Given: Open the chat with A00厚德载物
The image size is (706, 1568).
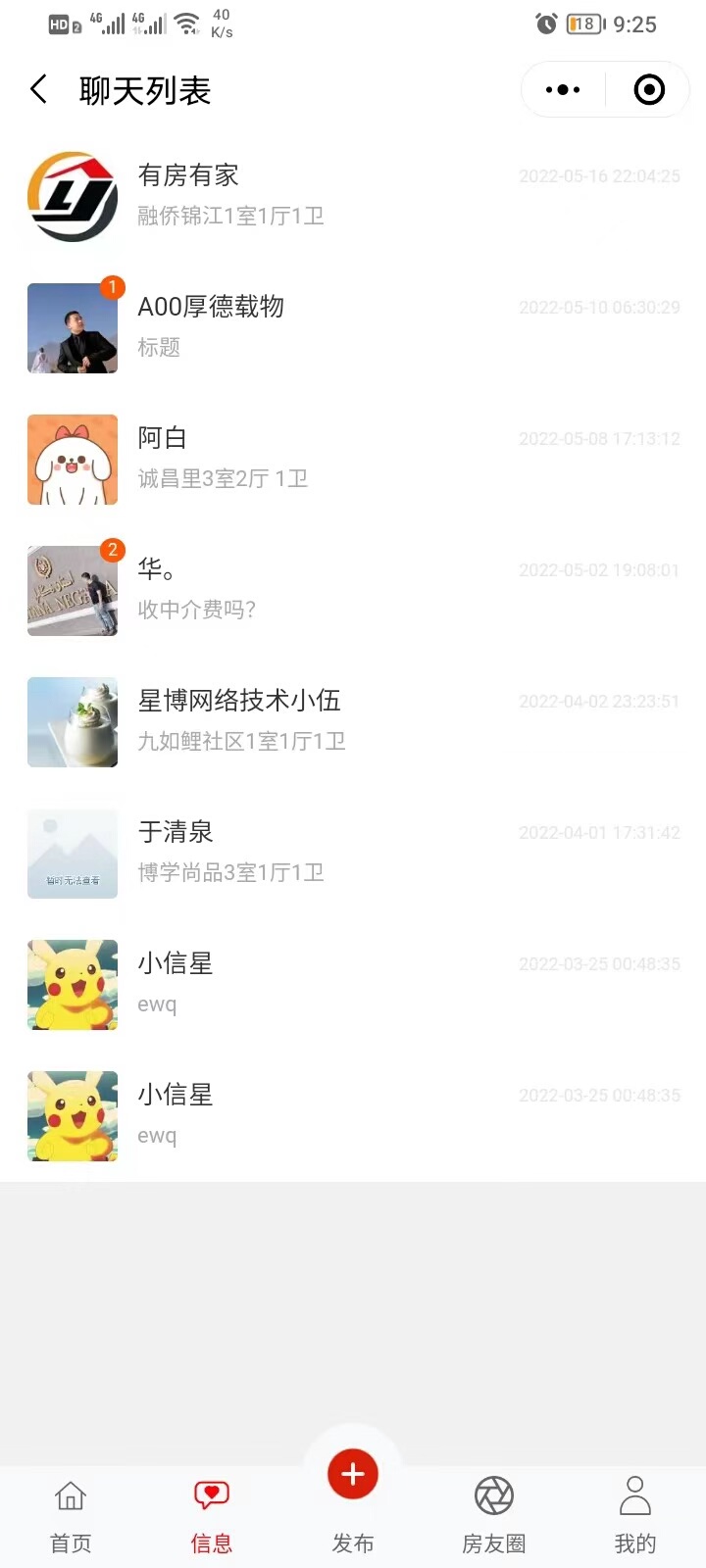Looking at the screenshot, I should (353, 327).
